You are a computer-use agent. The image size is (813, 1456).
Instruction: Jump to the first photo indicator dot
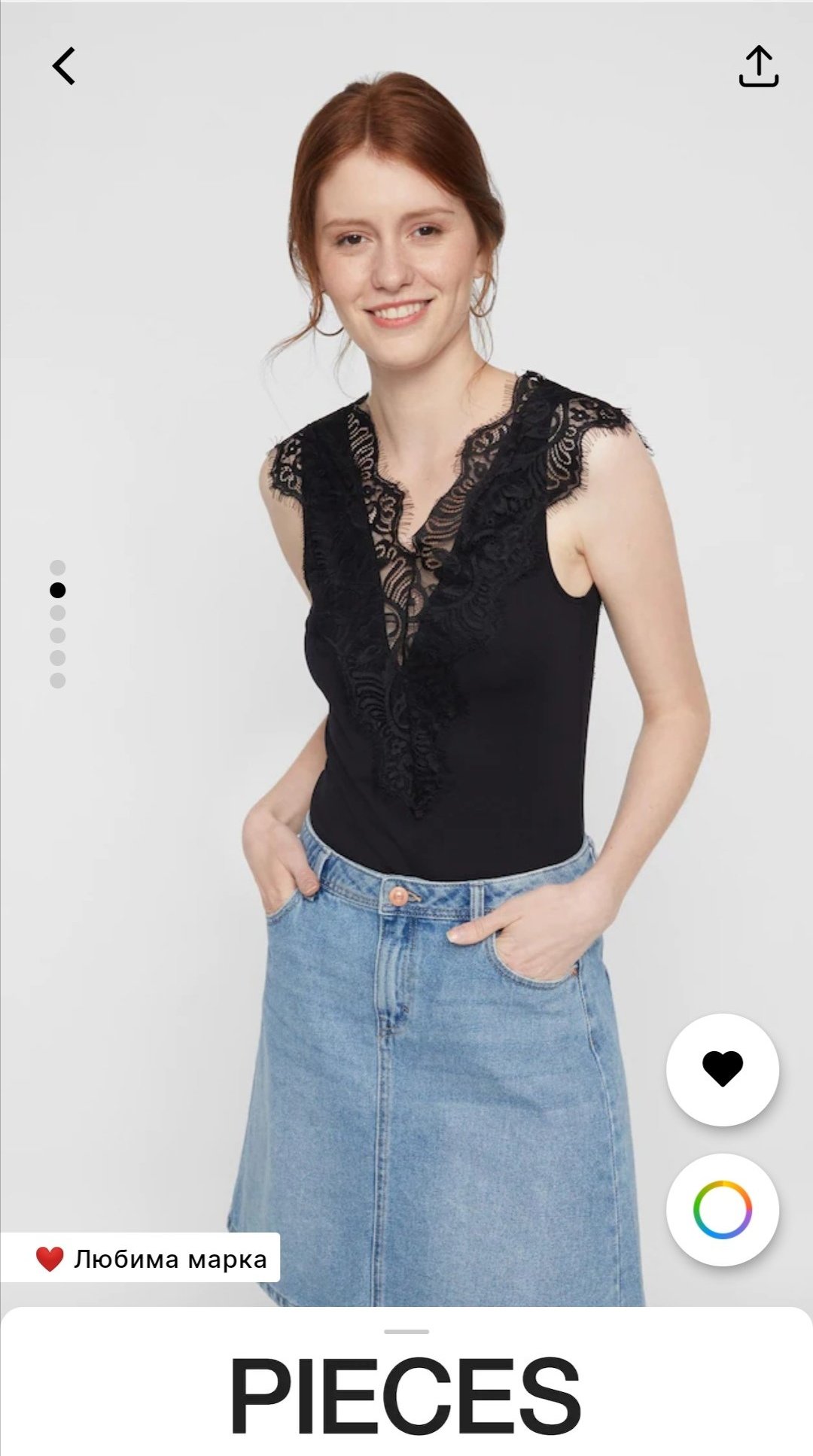[58, 567]
